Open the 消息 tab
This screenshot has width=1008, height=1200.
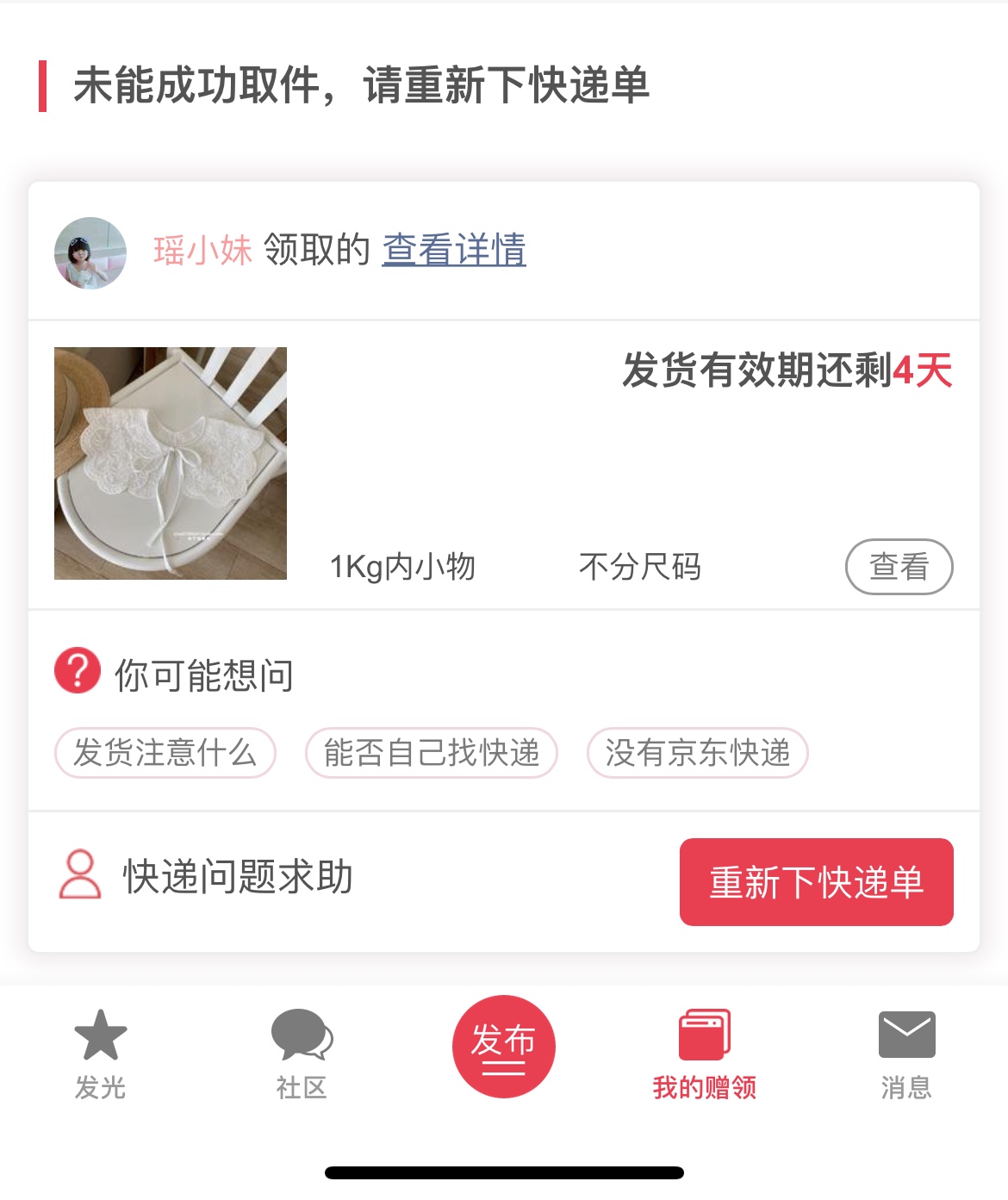[x=906, y=1054]
